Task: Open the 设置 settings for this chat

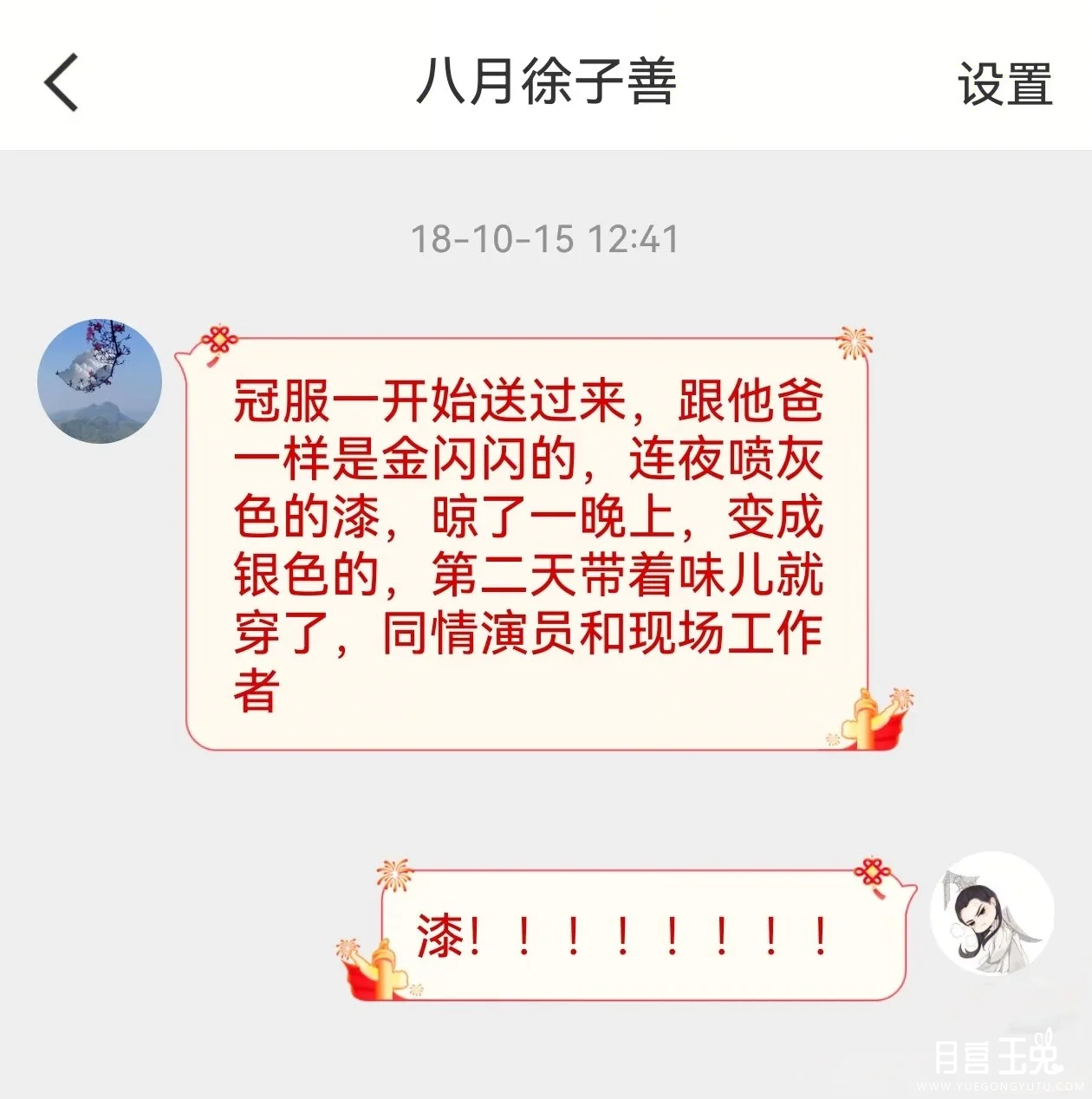Action: pos(1004,84)
